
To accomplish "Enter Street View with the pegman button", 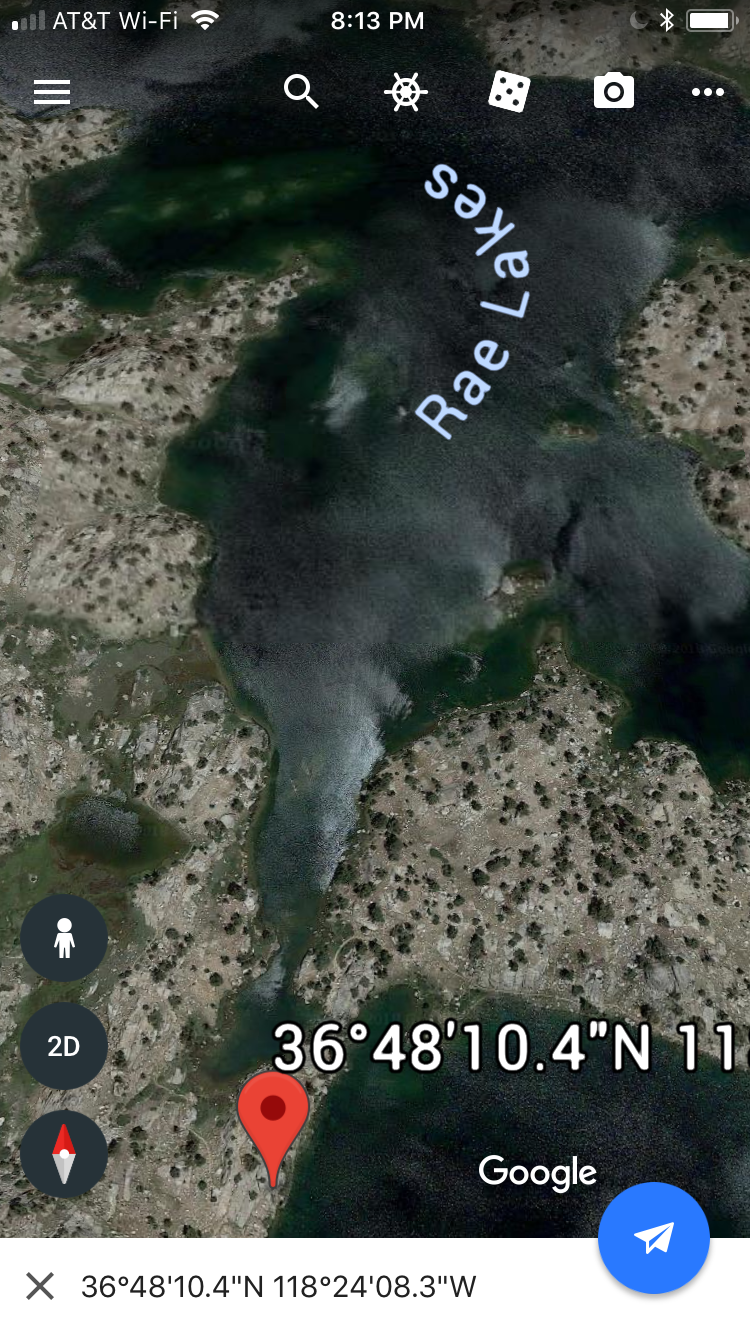I will [x=64, y=938].
